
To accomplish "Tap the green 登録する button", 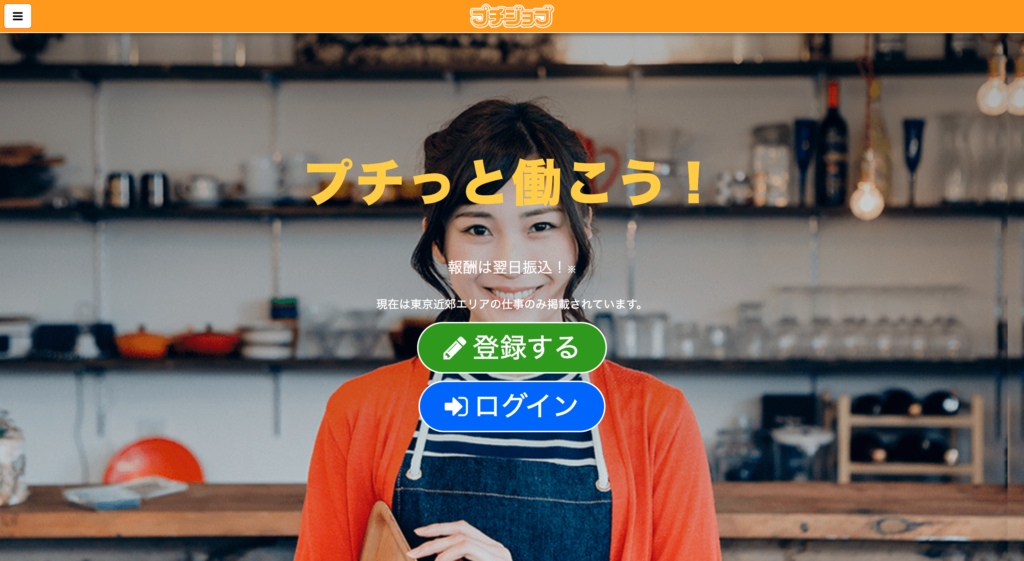I will [x=511, y=348].
